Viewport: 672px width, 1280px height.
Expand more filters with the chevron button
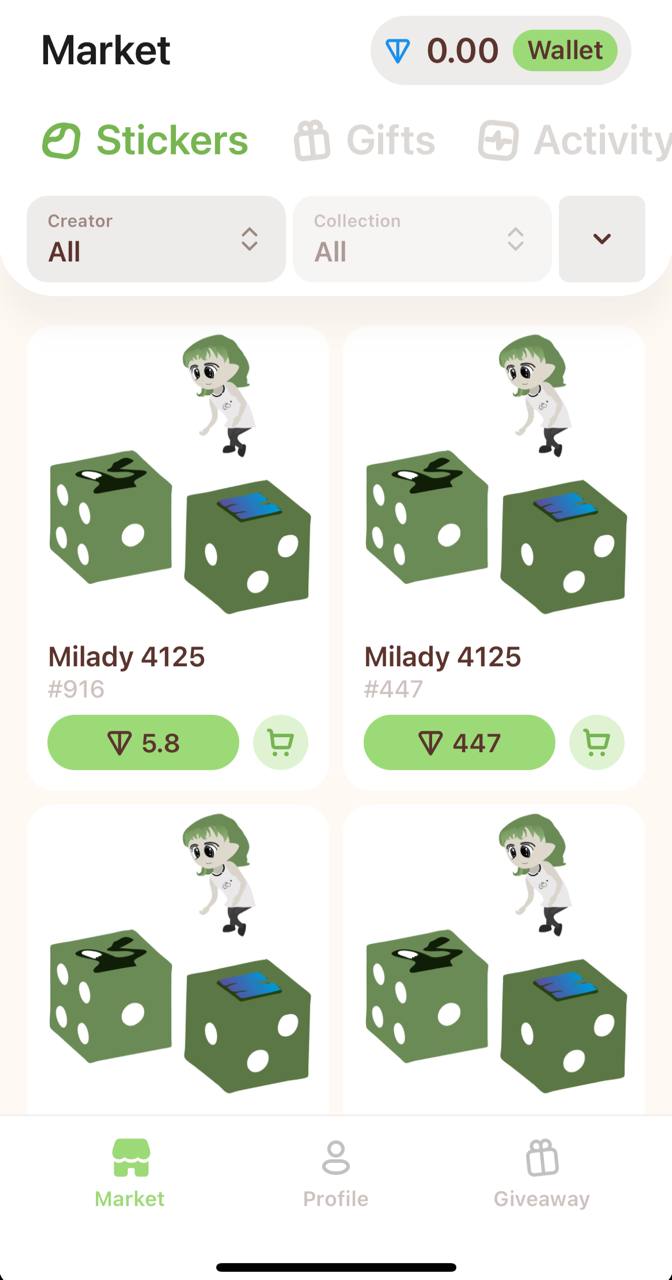pos(602,239)
